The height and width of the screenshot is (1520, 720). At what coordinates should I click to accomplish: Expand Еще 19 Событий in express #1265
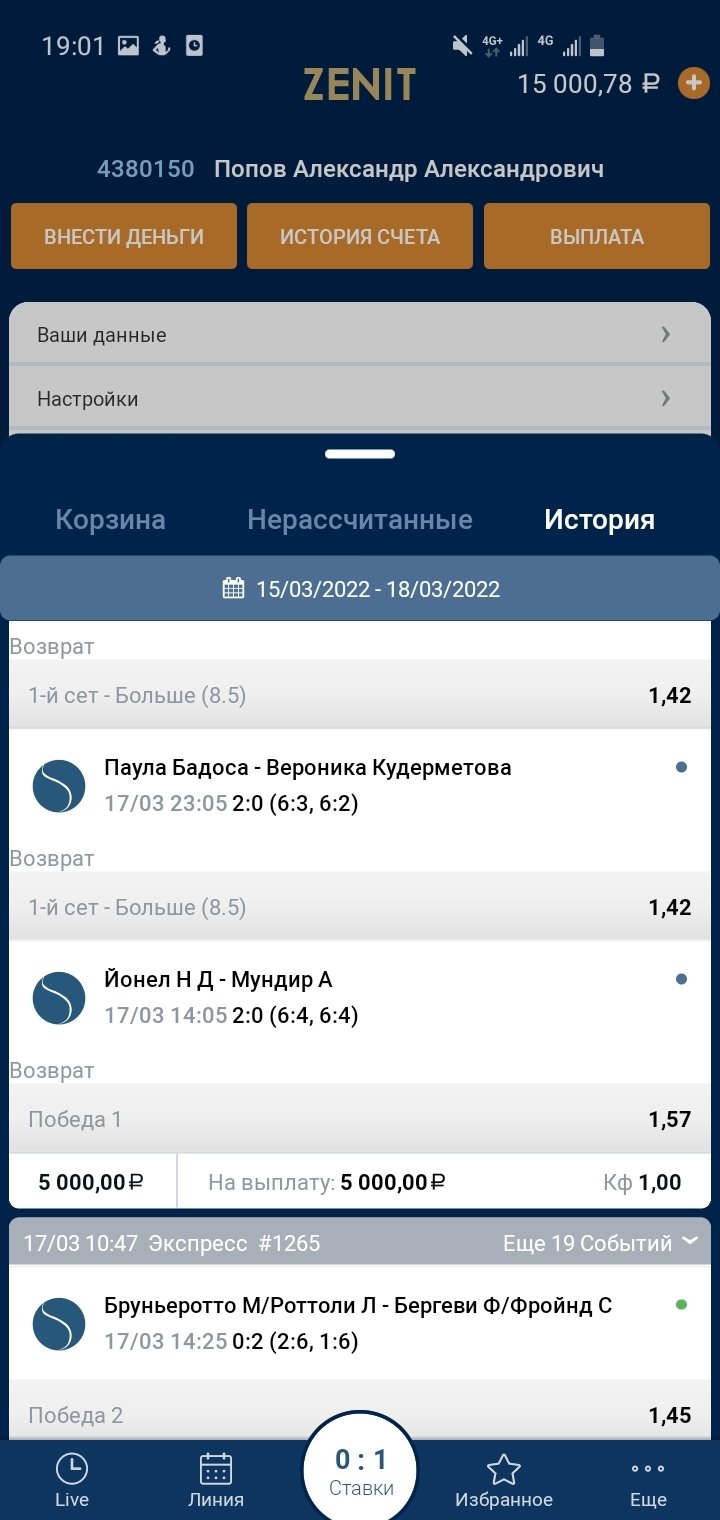[x=600, y=1244]
